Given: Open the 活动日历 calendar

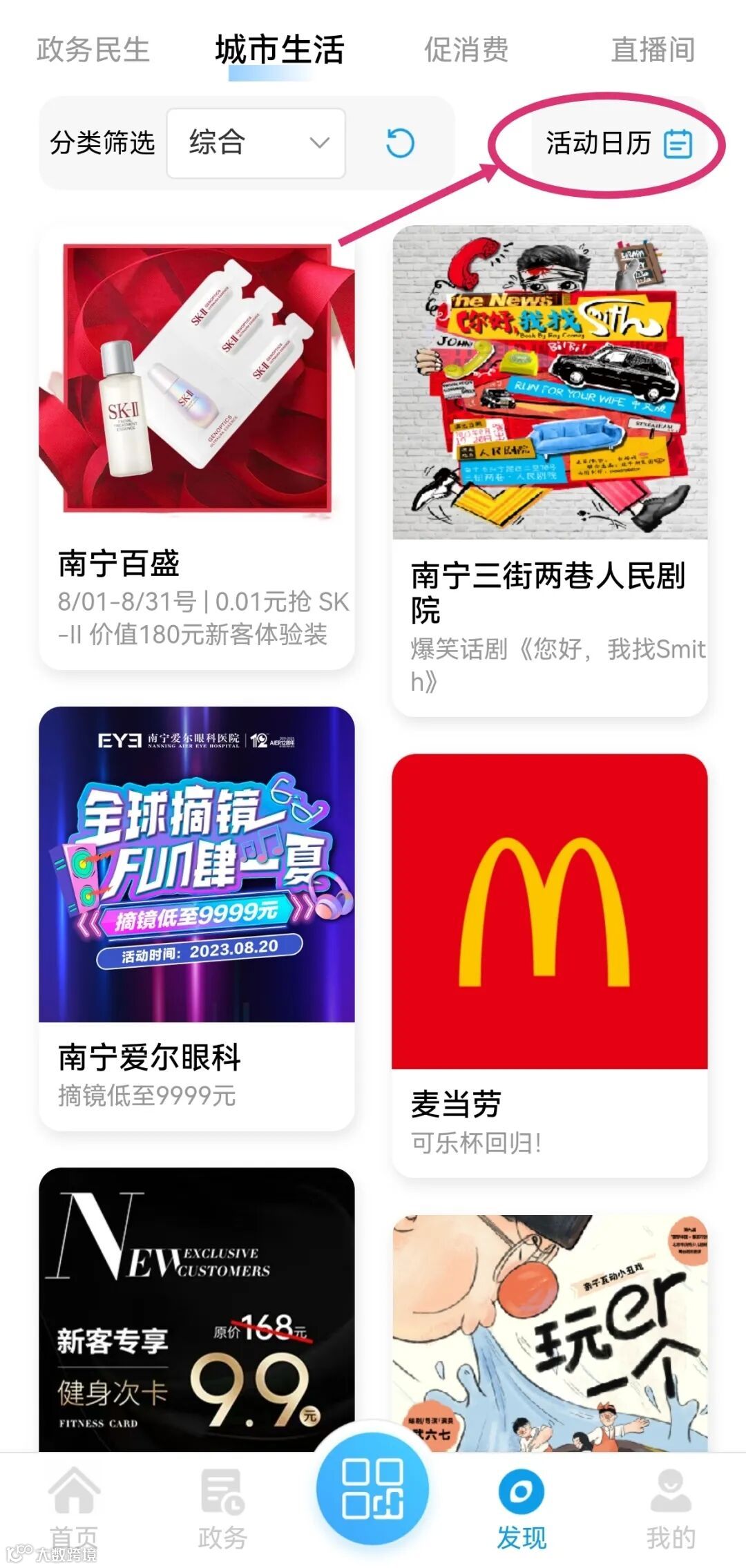Looking at the screenshot, I should [x=618, y=144].
